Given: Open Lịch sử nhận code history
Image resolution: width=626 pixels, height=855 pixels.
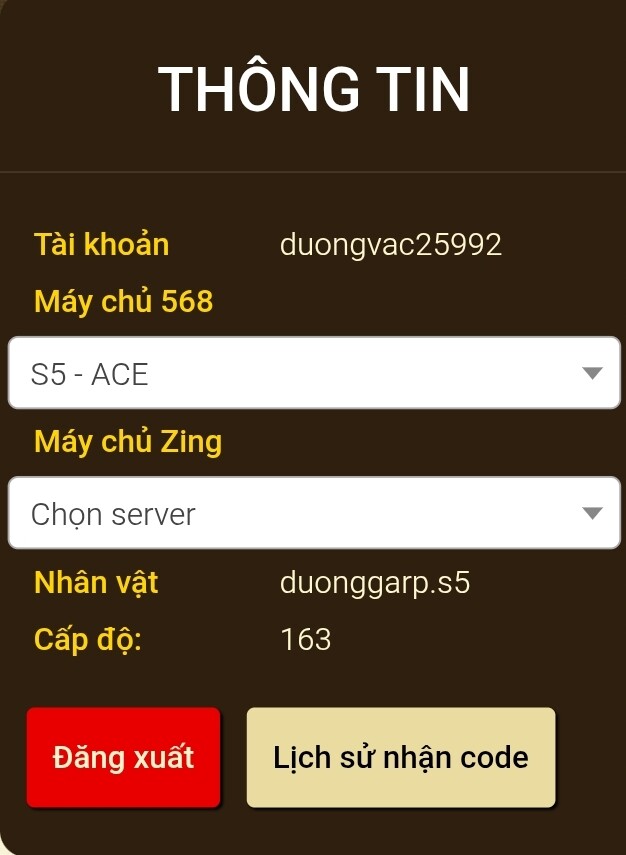Looking at the screenshot, I should click(x=400, y=757).
